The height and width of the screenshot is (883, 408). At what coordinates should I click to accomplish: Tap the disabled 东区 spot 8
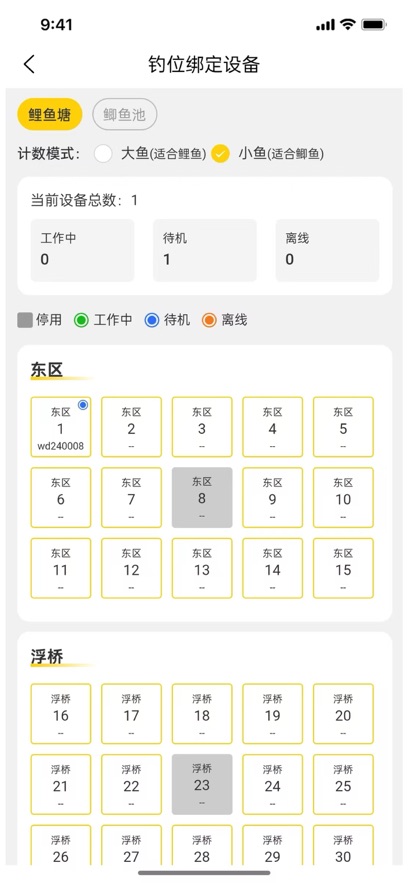[202, 497]
